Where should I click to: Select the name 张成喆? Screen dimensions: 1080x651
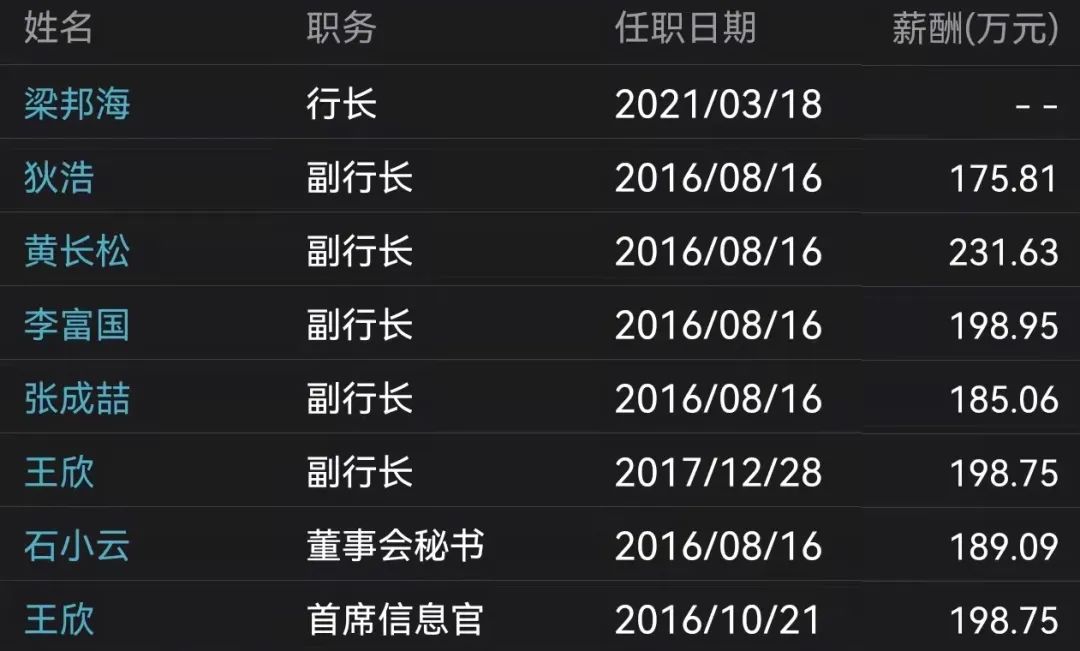click(77, 400)
